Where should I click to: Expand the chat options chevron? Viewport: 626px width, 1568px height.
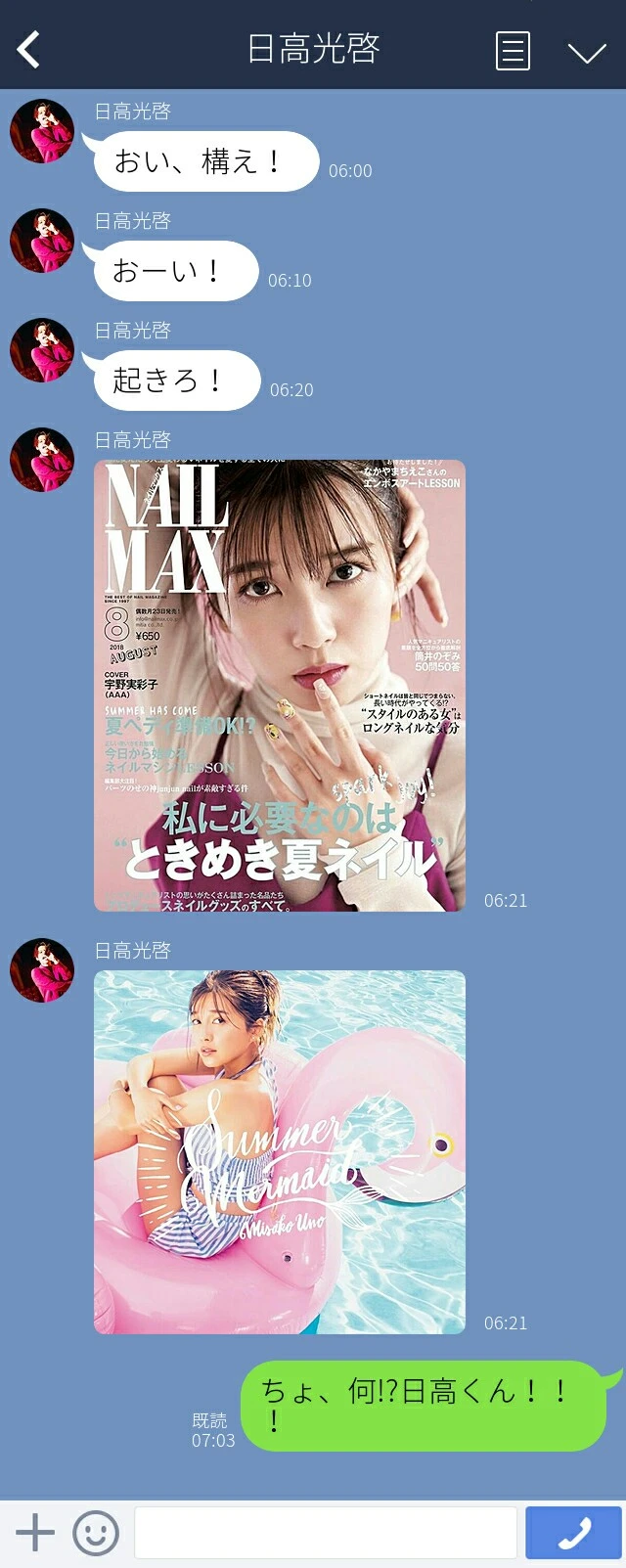587,52
